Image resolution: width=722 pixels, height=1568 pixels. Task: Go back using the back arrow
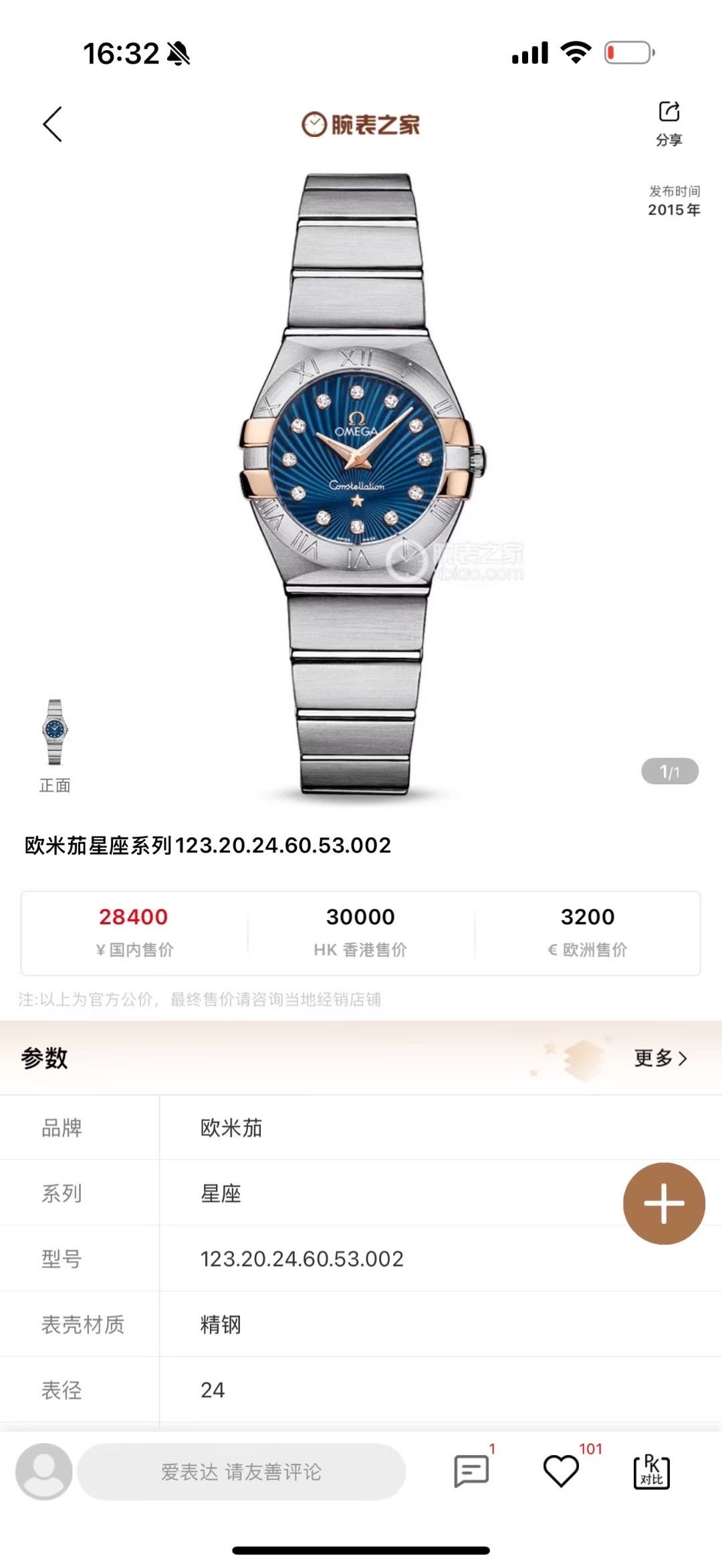(52, 124)
